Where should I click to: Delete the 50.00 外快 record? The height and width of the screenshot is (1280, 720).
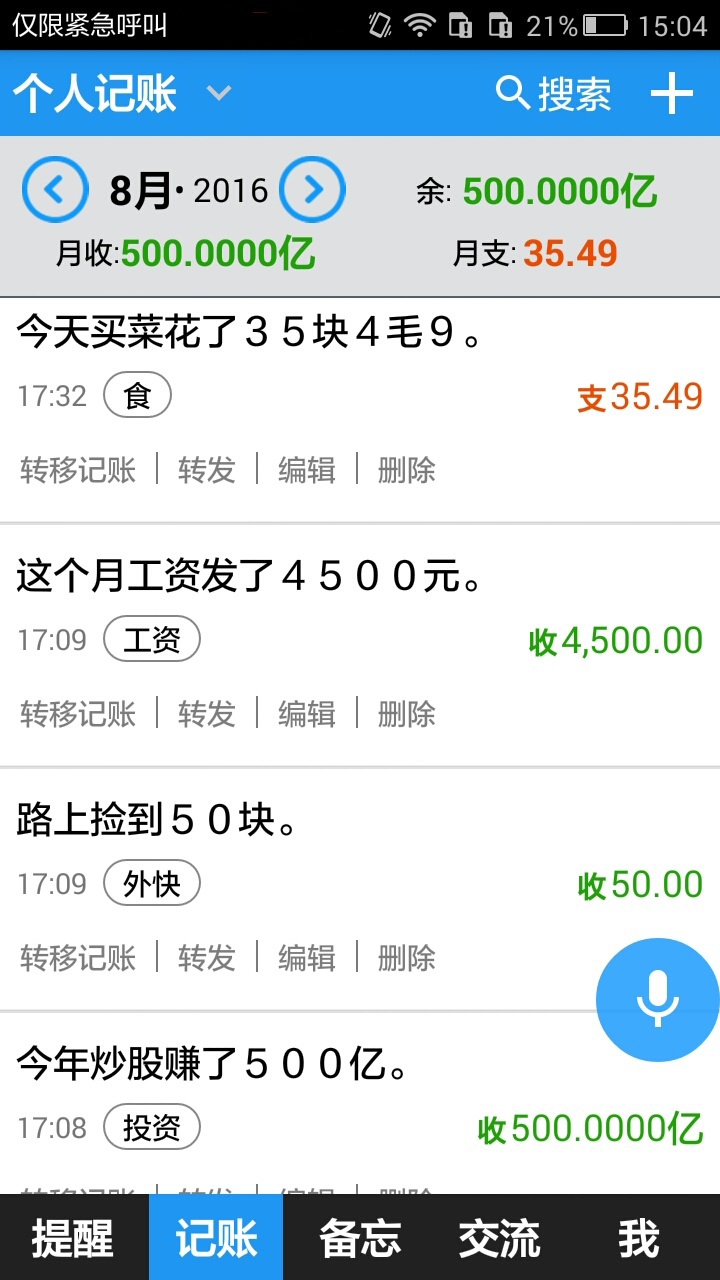click(406, 958)
